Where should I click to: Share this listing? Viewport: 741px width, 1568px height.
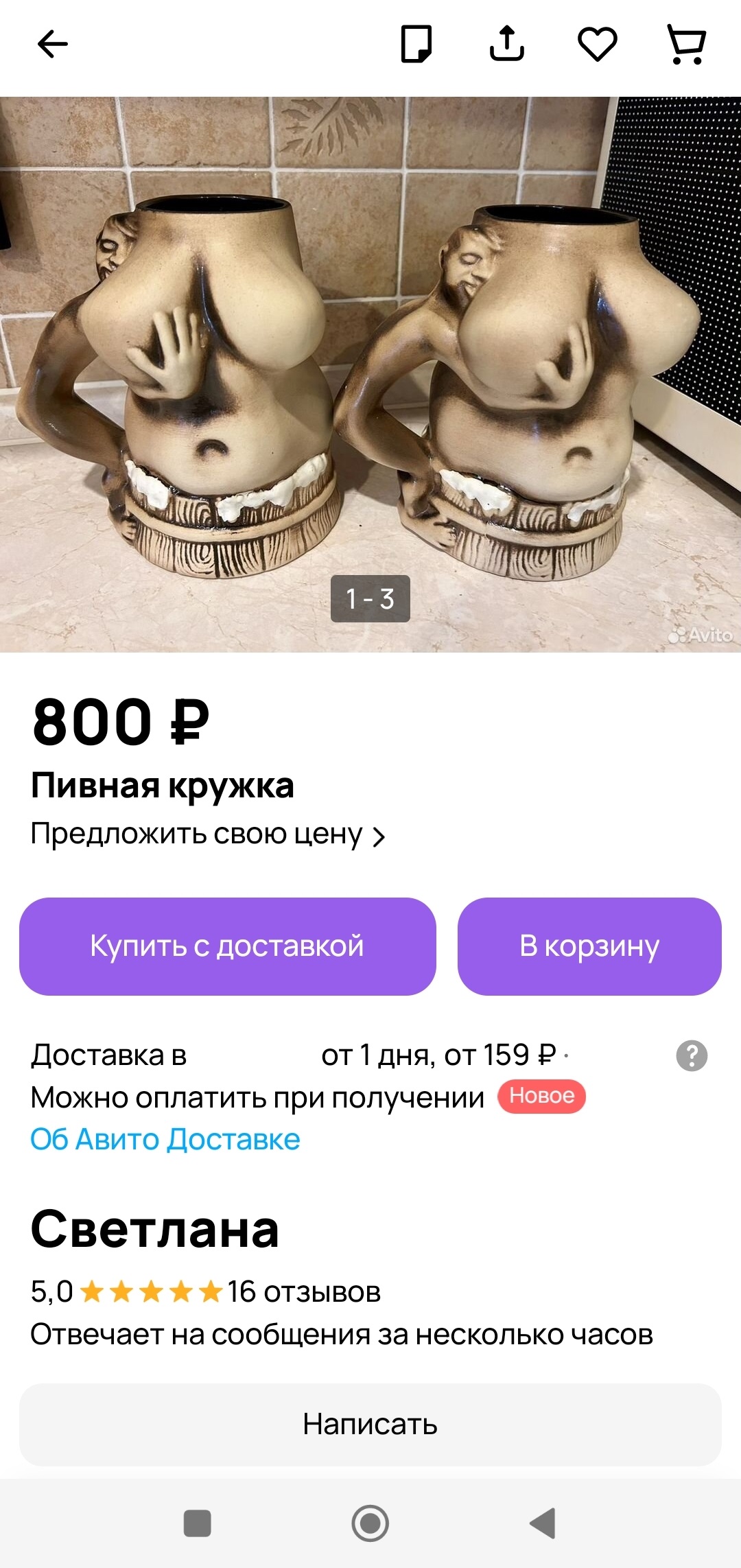click(507, 44)
